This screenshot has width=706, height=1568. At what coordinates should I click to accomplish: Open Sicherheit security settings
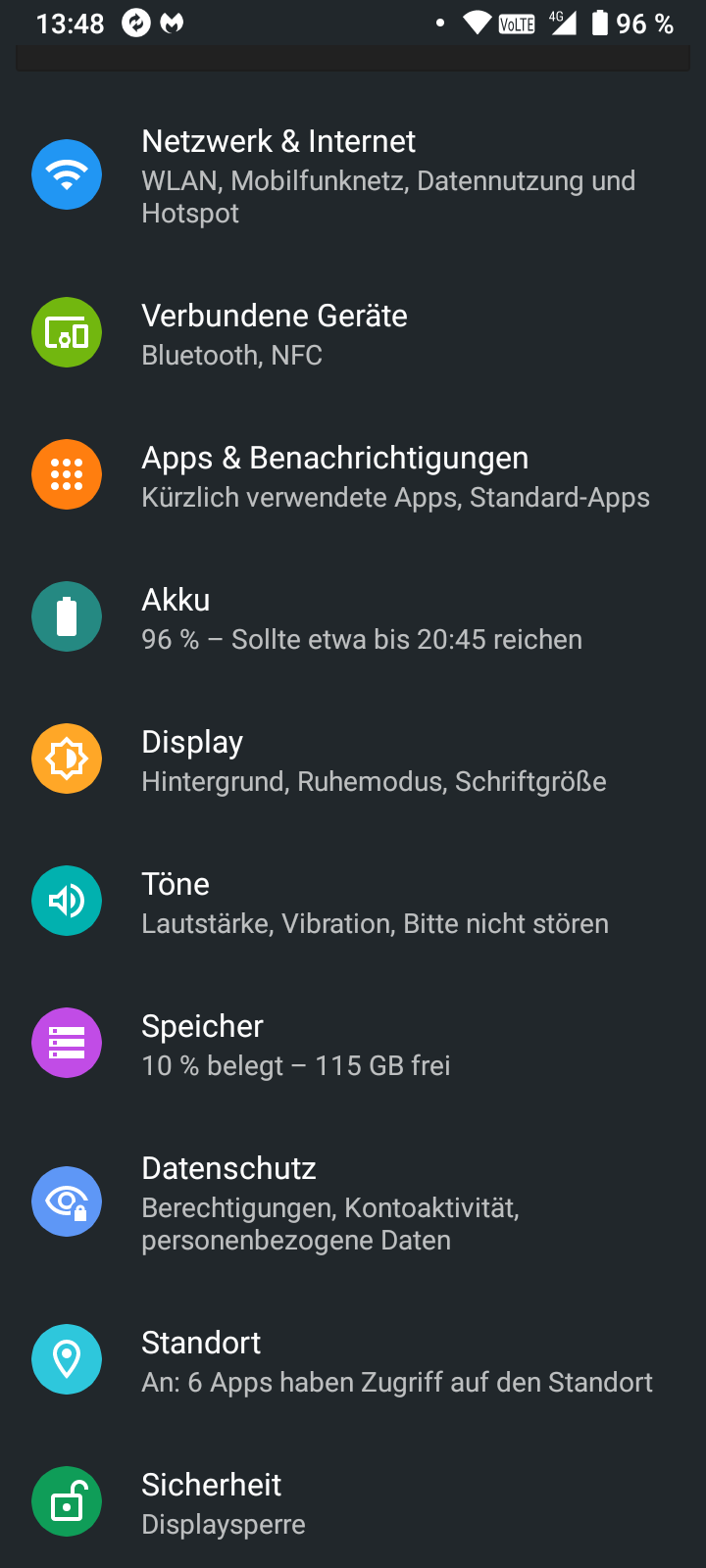click(353, 1503)
